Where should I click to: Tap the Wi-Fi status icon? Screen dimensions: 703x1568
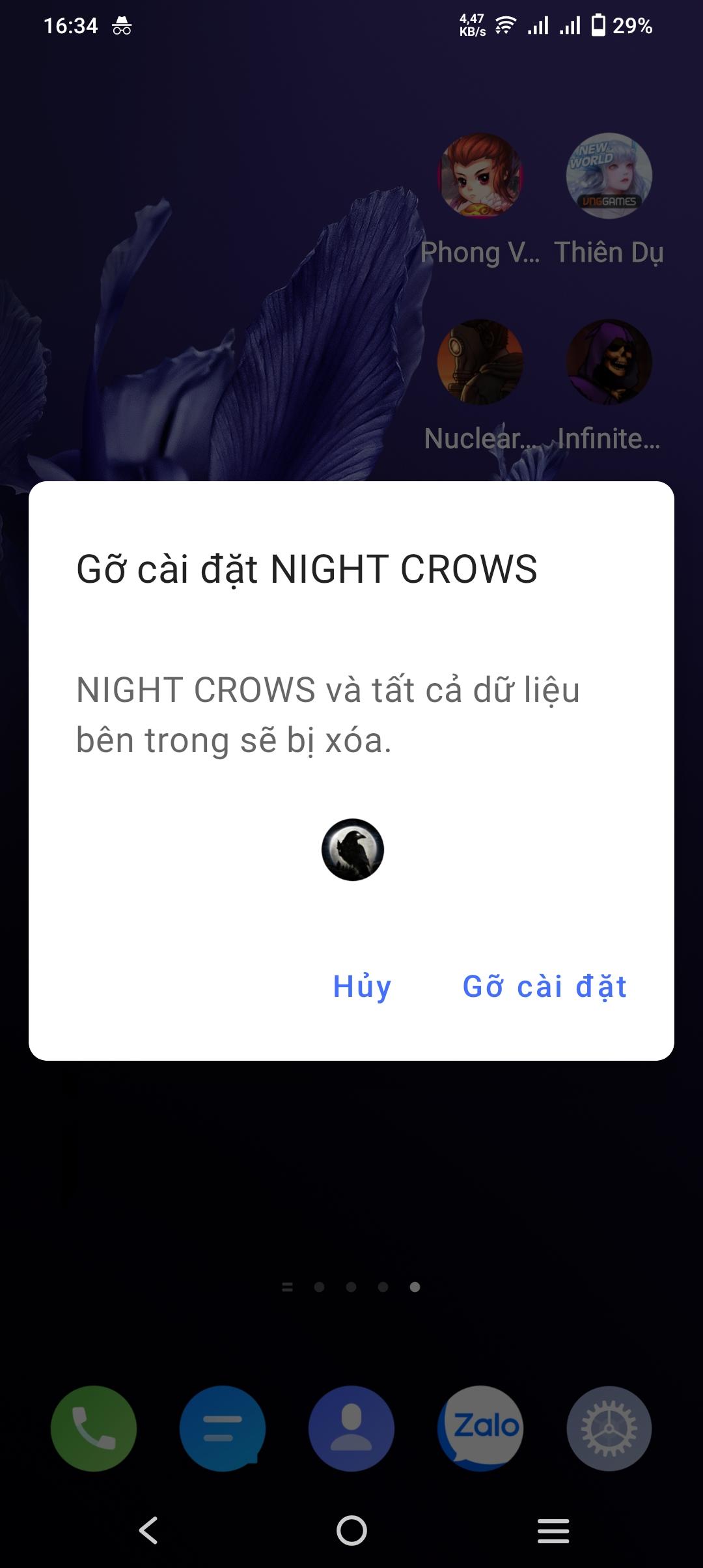pyautogui.click(x=504, y=25)
